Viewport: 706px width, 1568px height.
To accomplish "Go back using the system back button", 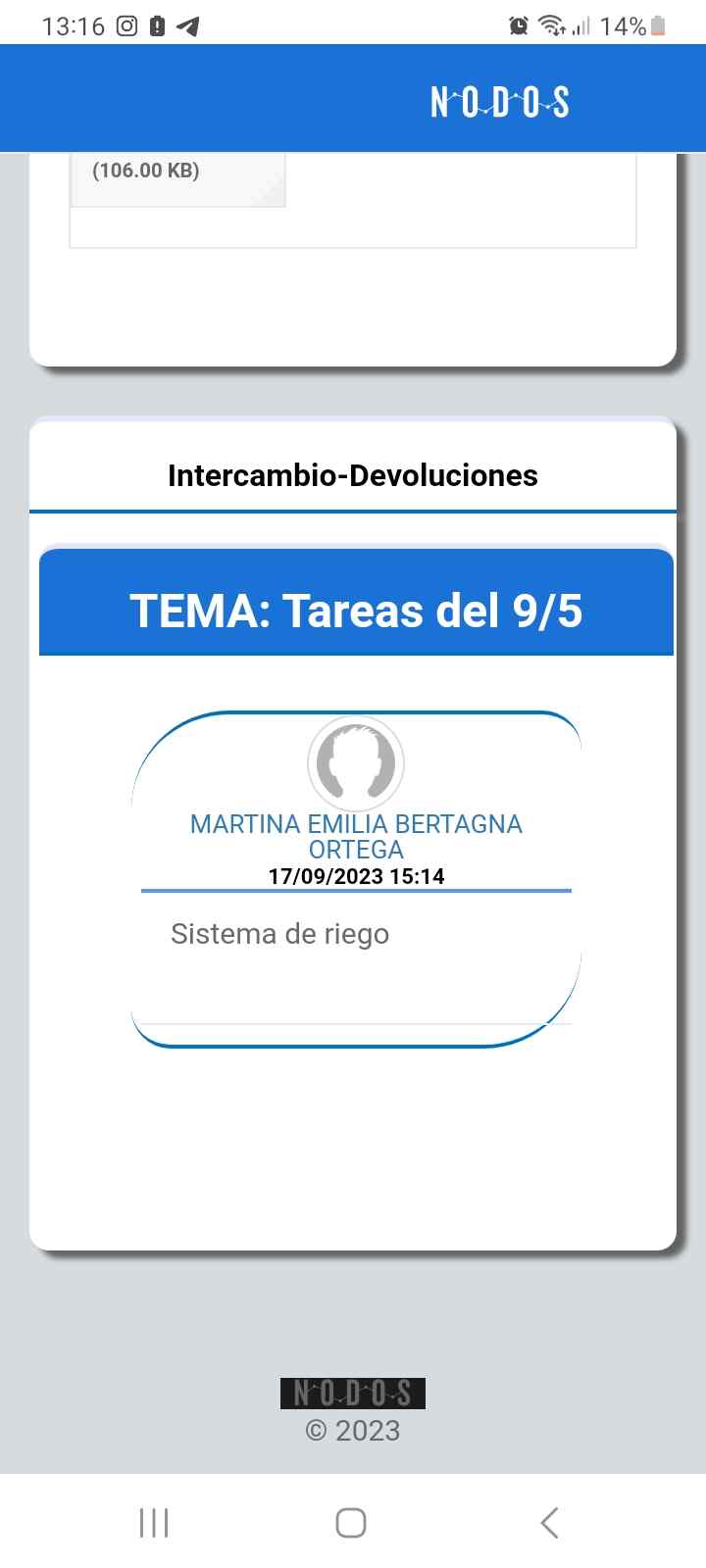I will click(549, 1522).
